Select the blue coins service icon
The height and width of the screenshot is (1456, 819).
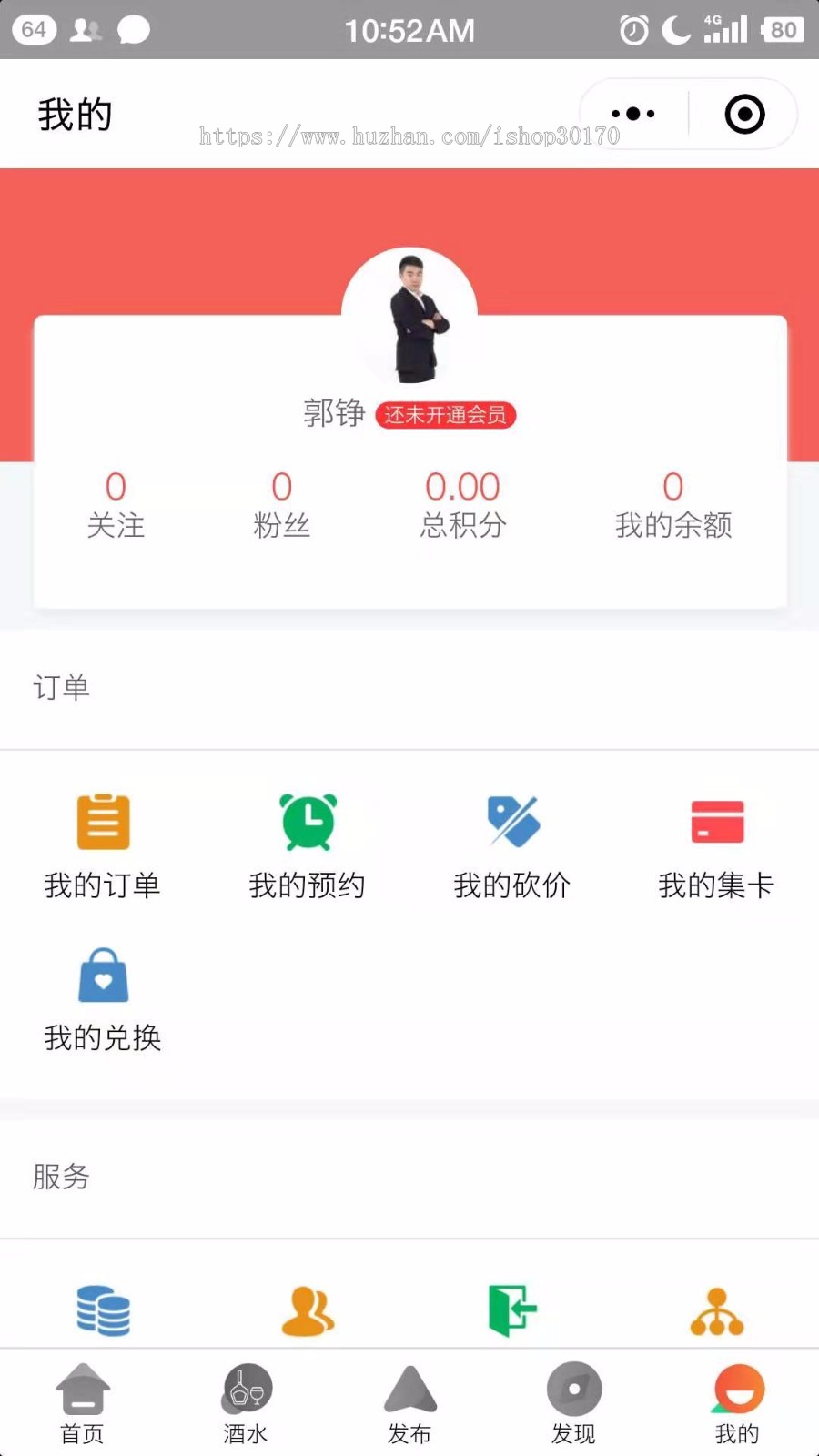point(103,1310)
